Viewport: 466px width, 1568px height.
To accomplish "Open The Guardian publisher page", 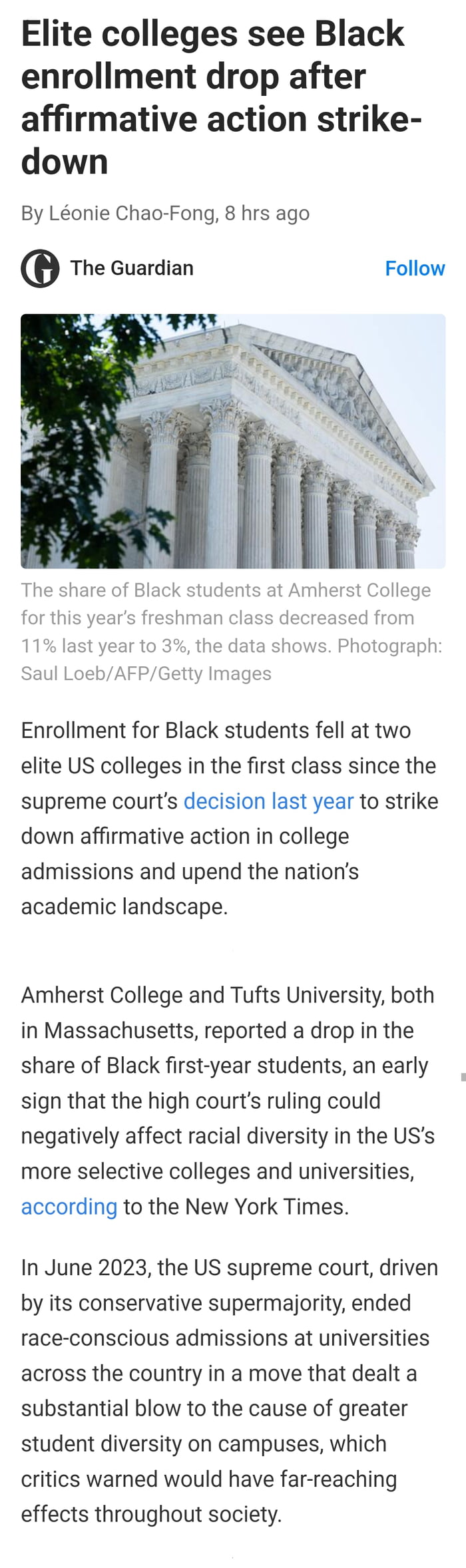I will point(131,268).
